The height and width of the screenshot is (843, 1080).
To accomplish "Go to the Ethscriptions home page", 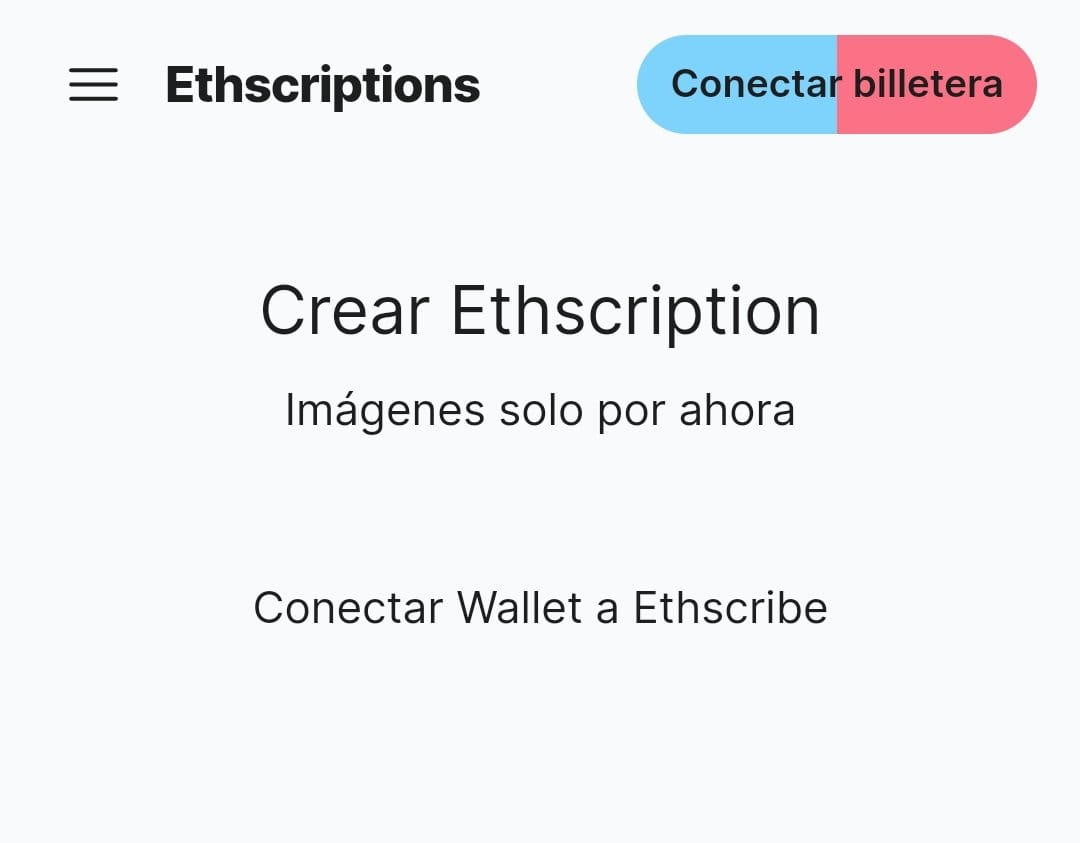I will click(322, 85).
